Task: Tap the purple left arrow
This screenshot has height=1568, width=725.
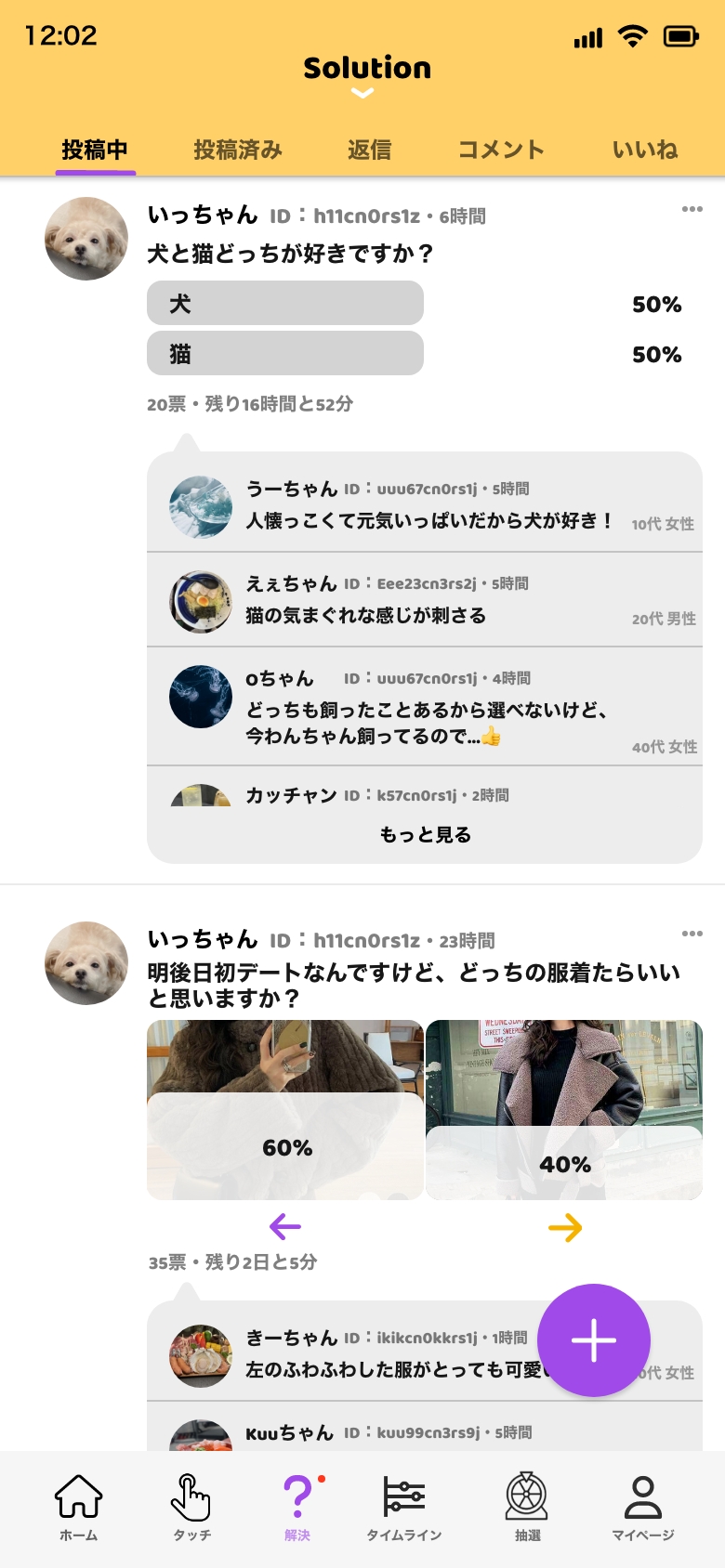Action: pyautogui.click(x=285, y=1227)
